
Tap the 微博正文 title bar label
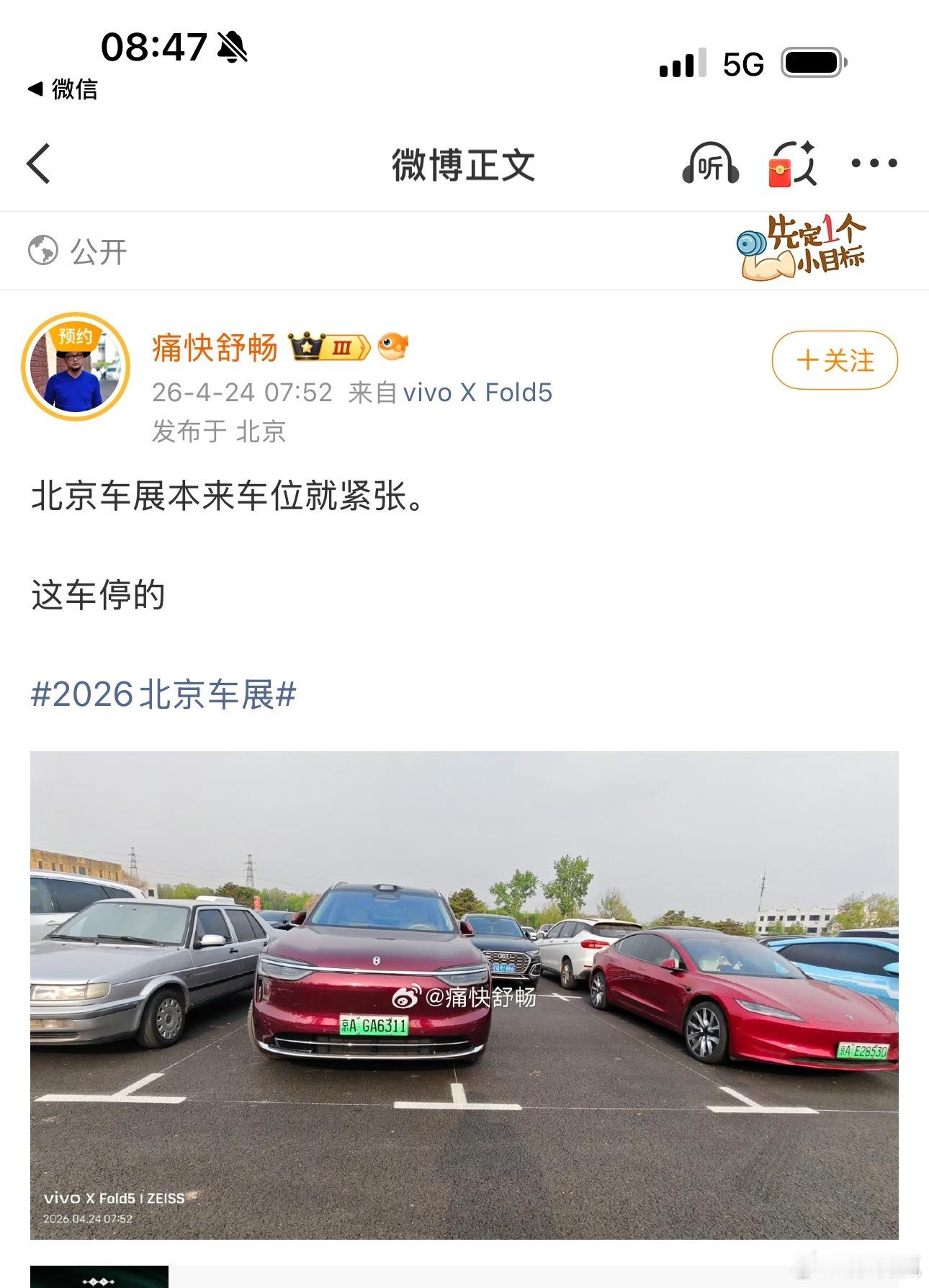coord(464,164)
